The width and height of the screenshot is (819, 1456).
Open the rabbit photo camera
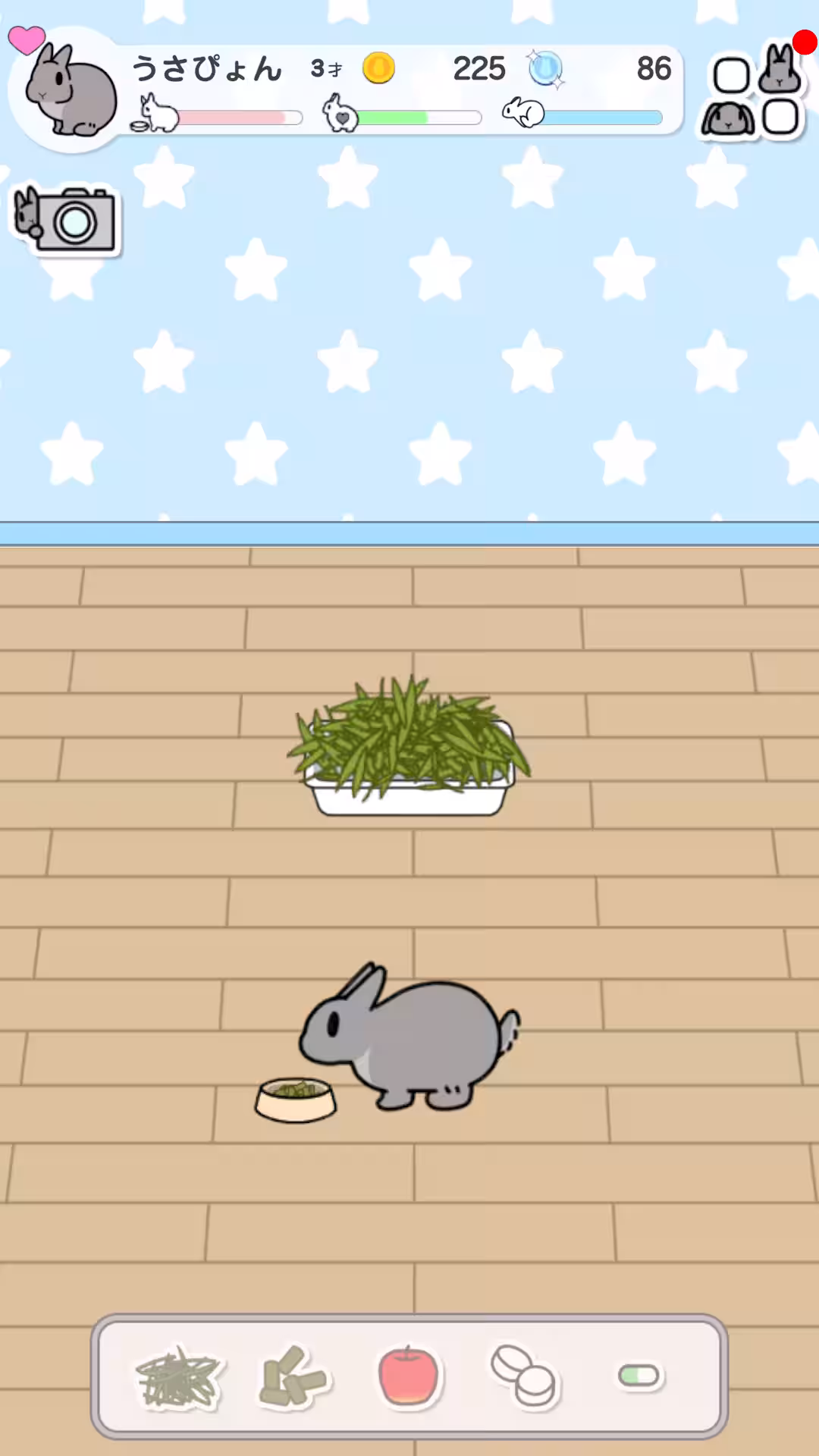[67, 220]
